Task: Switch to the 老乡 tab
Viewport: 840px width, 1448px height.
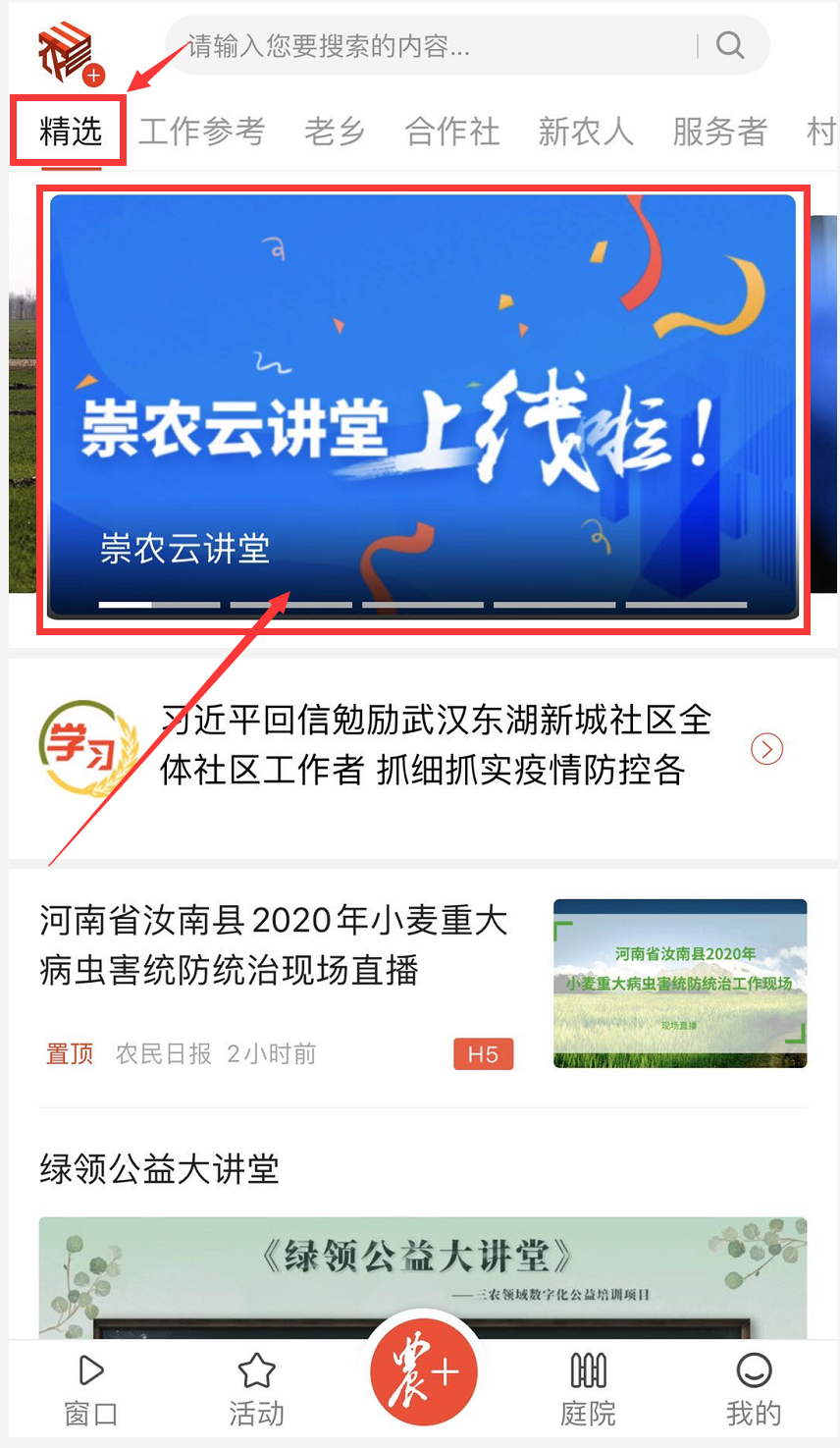Action: click(334, 131)
